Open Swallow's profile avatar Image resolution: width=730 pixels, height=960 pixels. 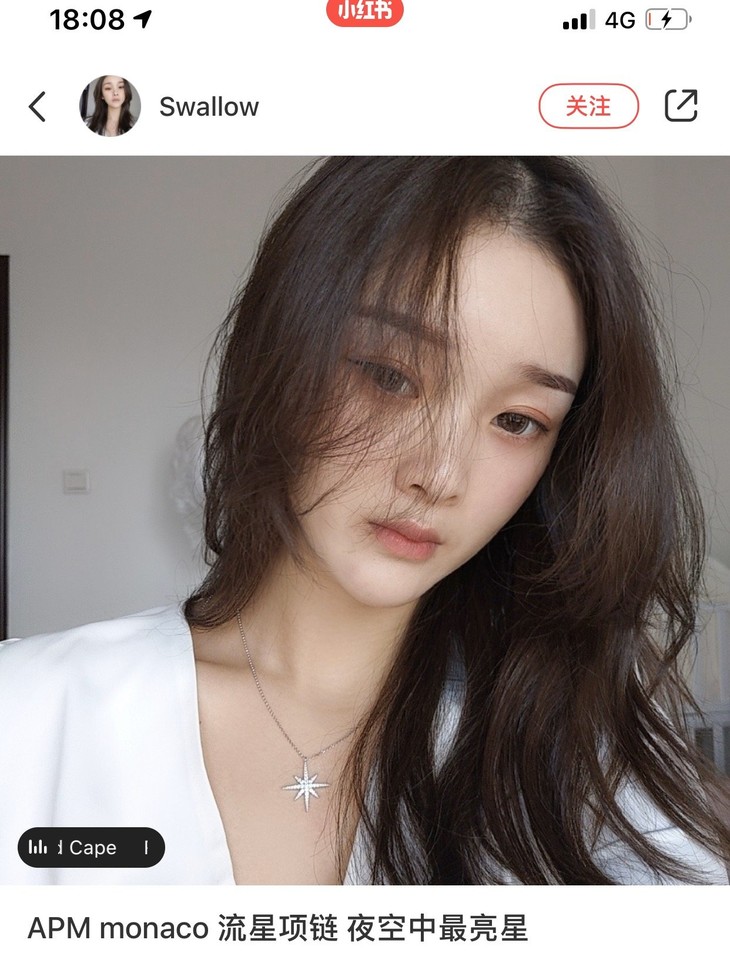110,106
